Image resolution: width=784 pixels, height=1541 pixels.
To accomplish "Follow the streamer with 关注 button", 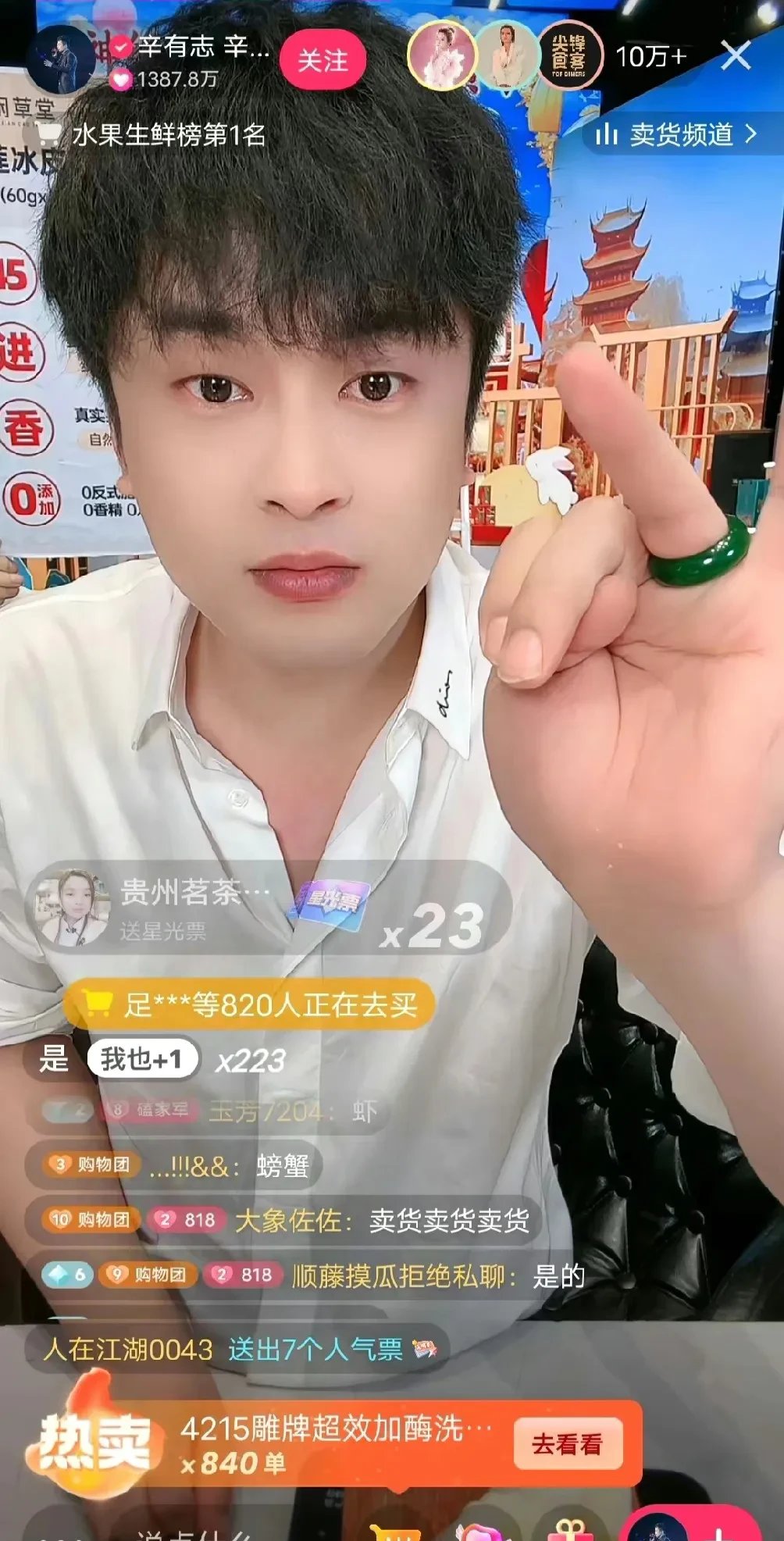I will click(323, 60).
